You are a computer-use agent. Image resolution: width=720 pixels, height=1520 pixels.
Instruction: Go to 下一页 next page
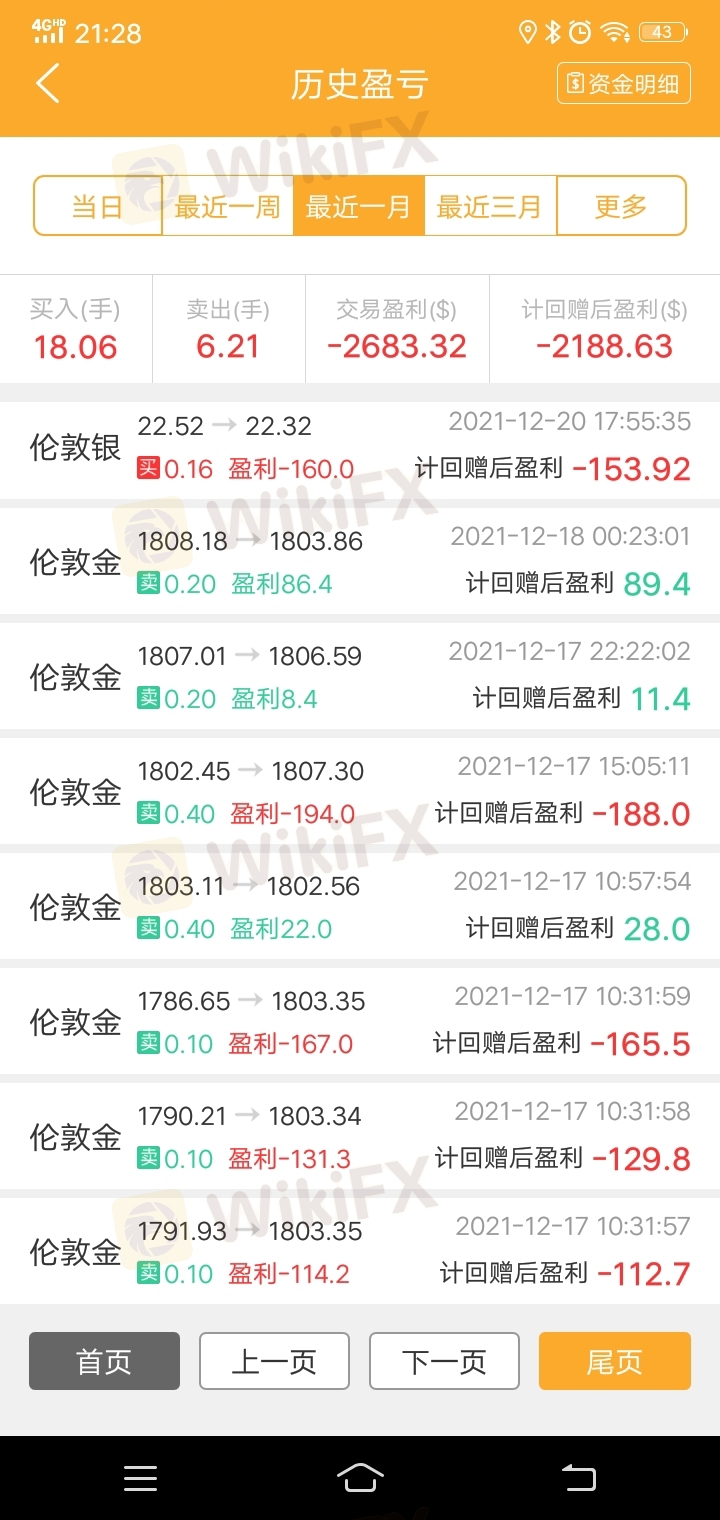(x=444, y=1361)
